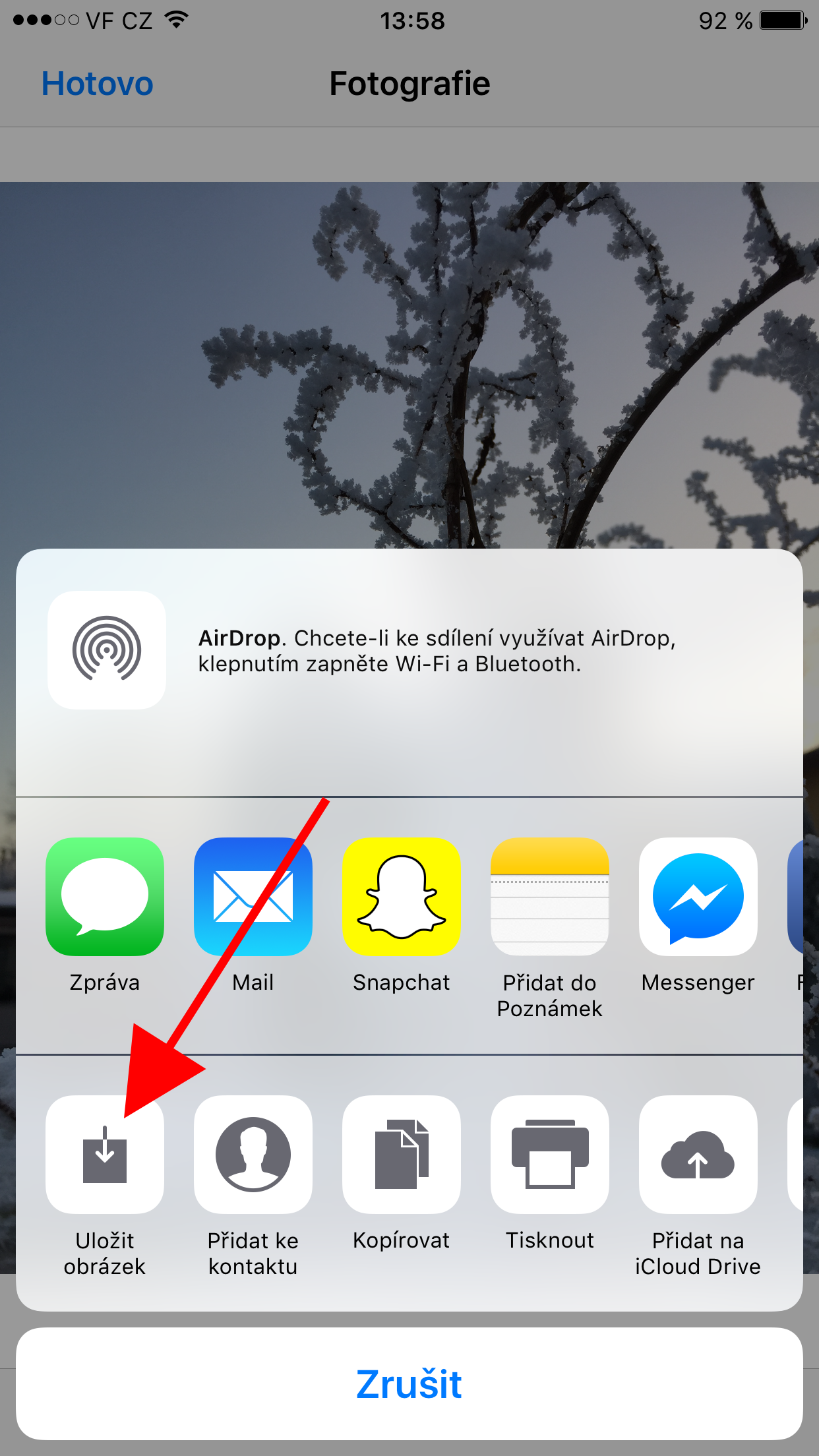Choose Přidat ke kontaktu
This screenshot has height=1456, width=819.
click(253, 1155)
